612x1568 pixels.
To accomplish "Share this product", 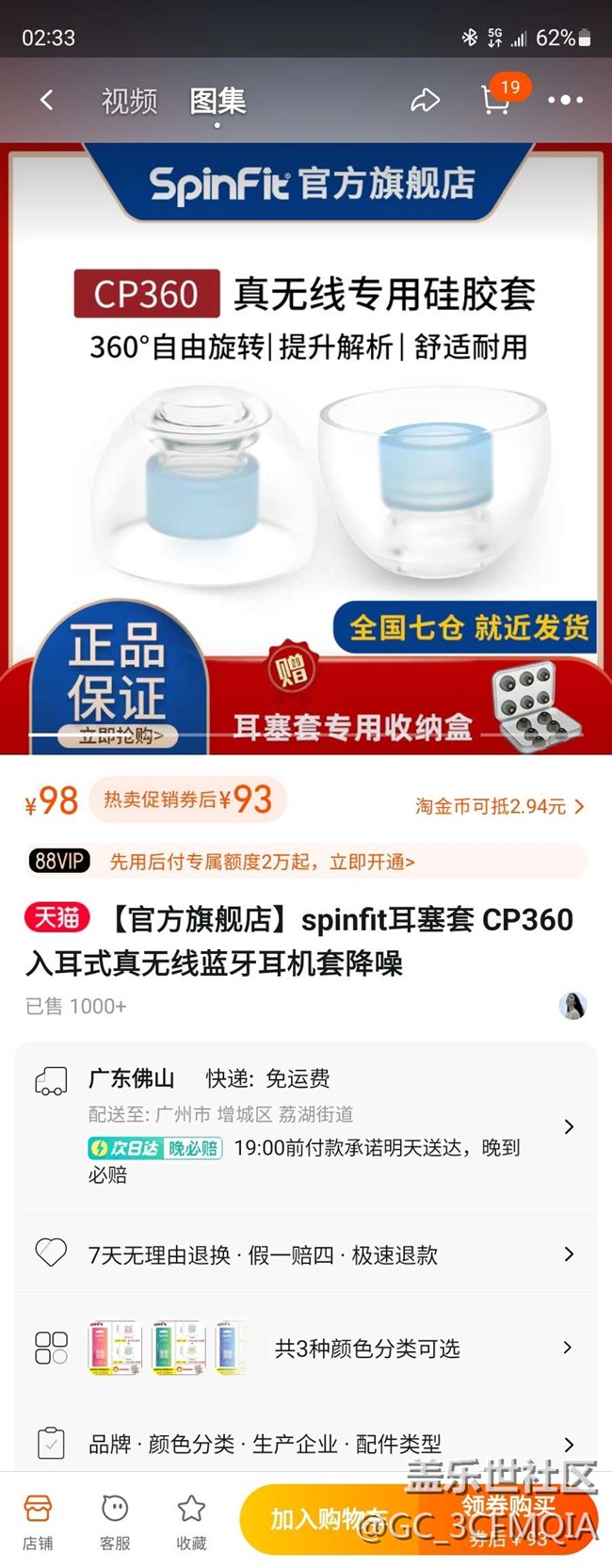I will pyautogui.click(x=426, y=100).
